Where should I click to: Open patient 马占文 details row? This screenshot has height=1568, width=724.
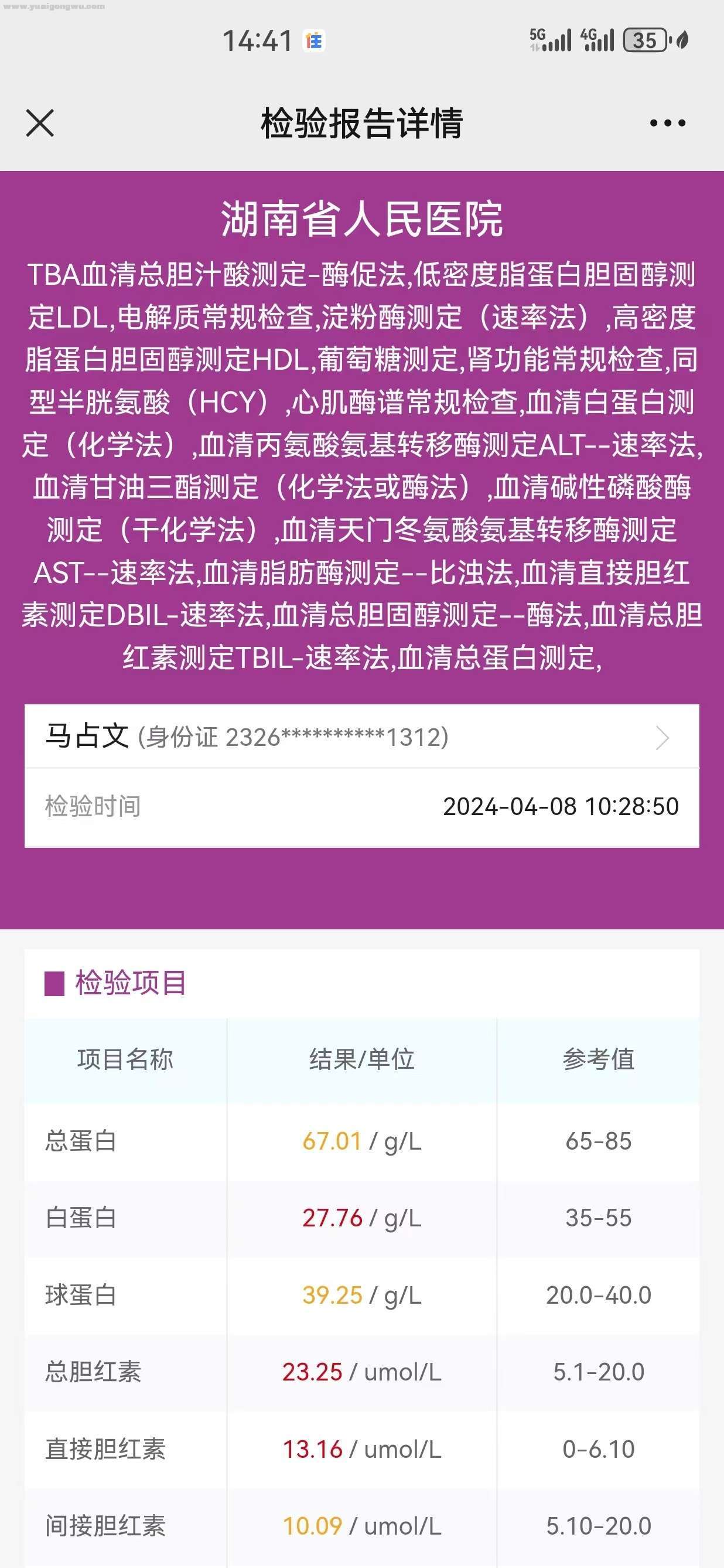pos(361,737)
